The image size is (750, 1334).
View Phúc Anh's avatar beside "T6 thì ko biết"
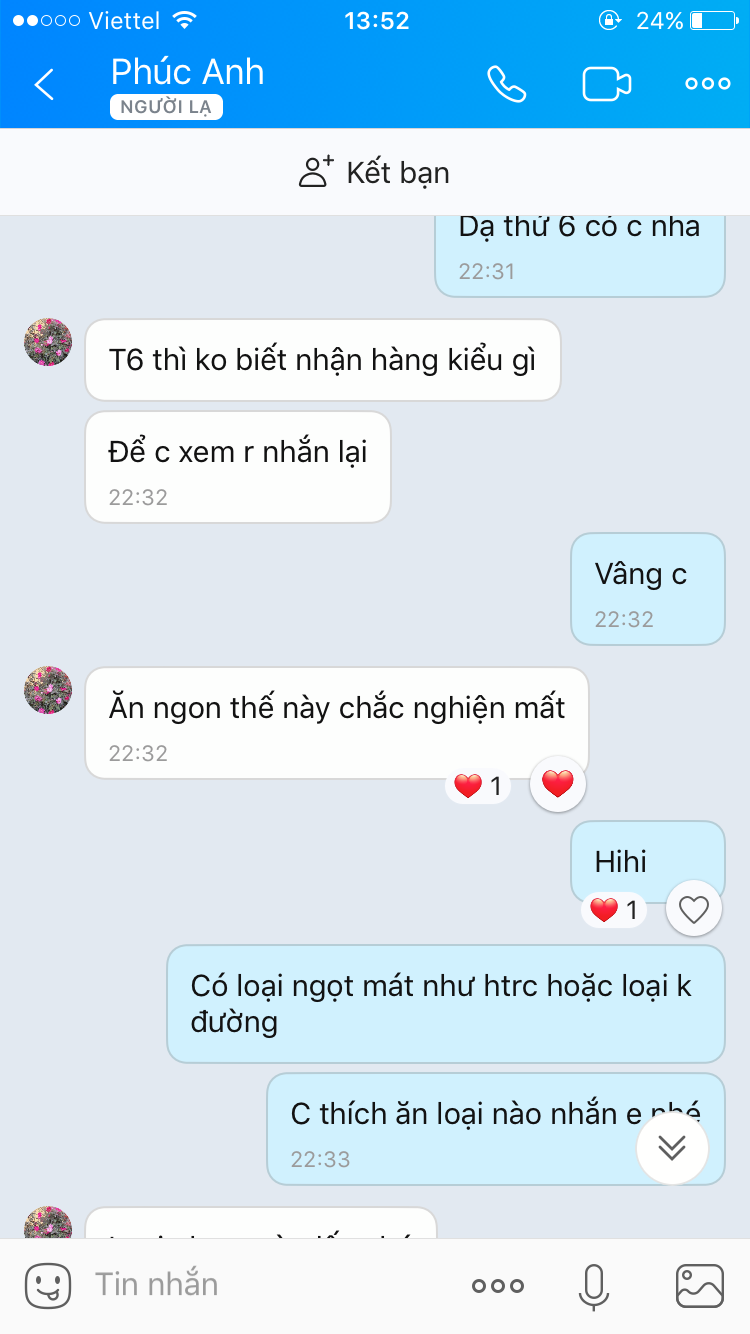(48, 342)
